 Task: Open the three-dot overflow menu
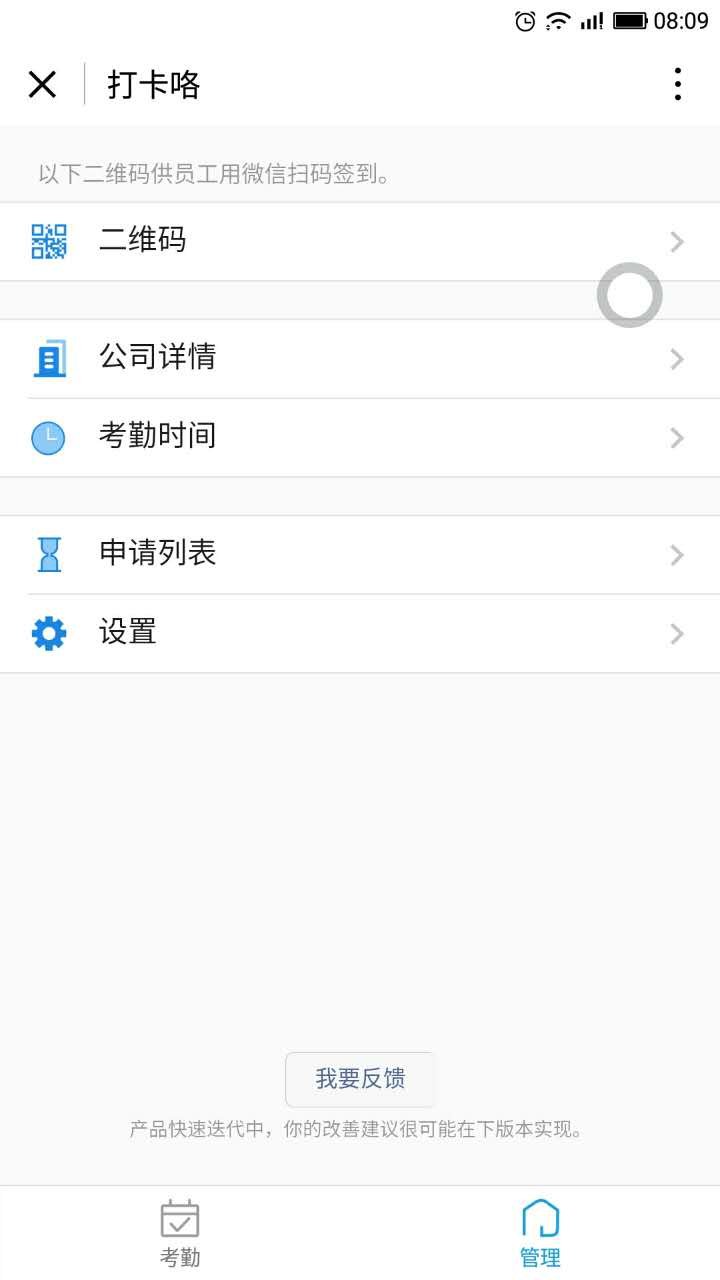pyautogui.click(x=677, y=84)
